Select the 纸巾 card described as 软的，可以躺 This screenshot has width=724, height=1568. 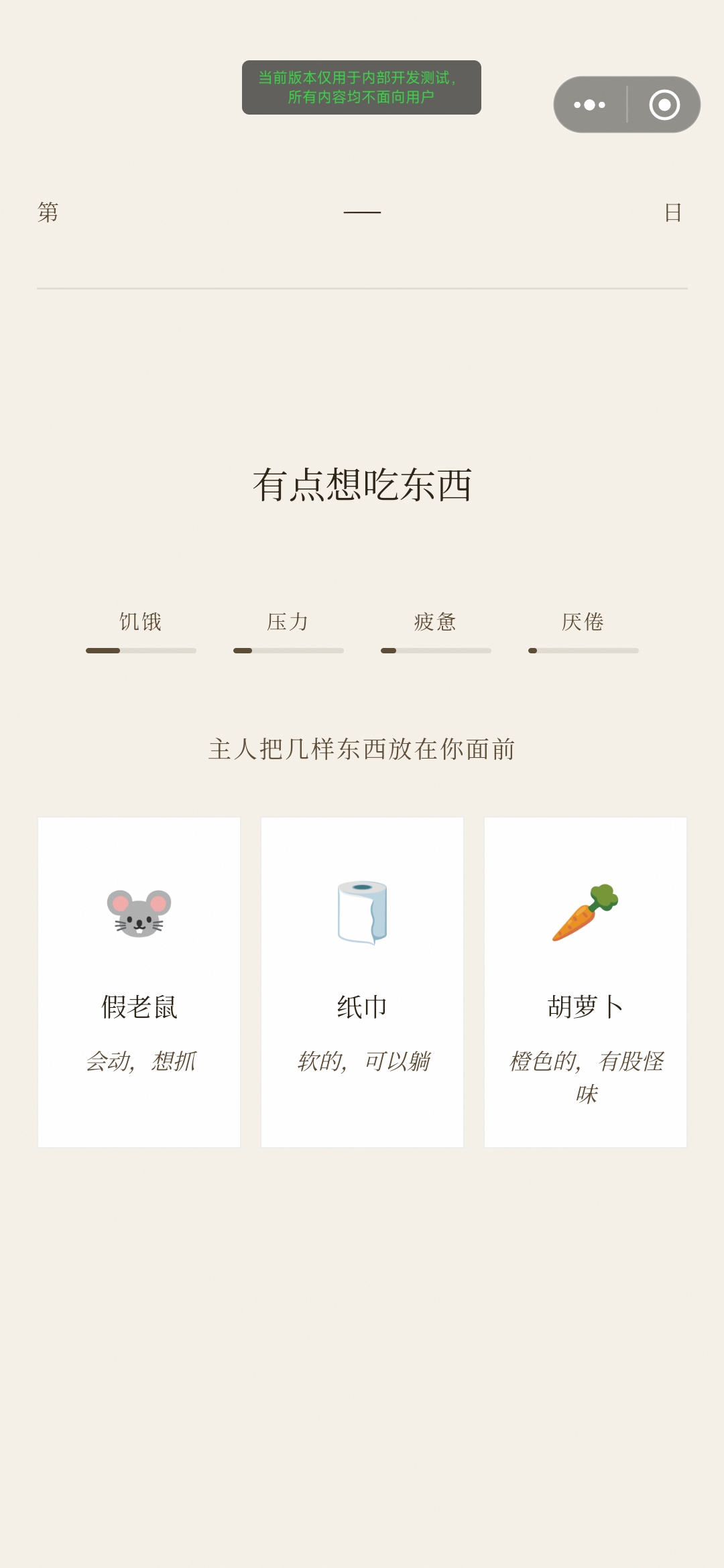point(362,978)
